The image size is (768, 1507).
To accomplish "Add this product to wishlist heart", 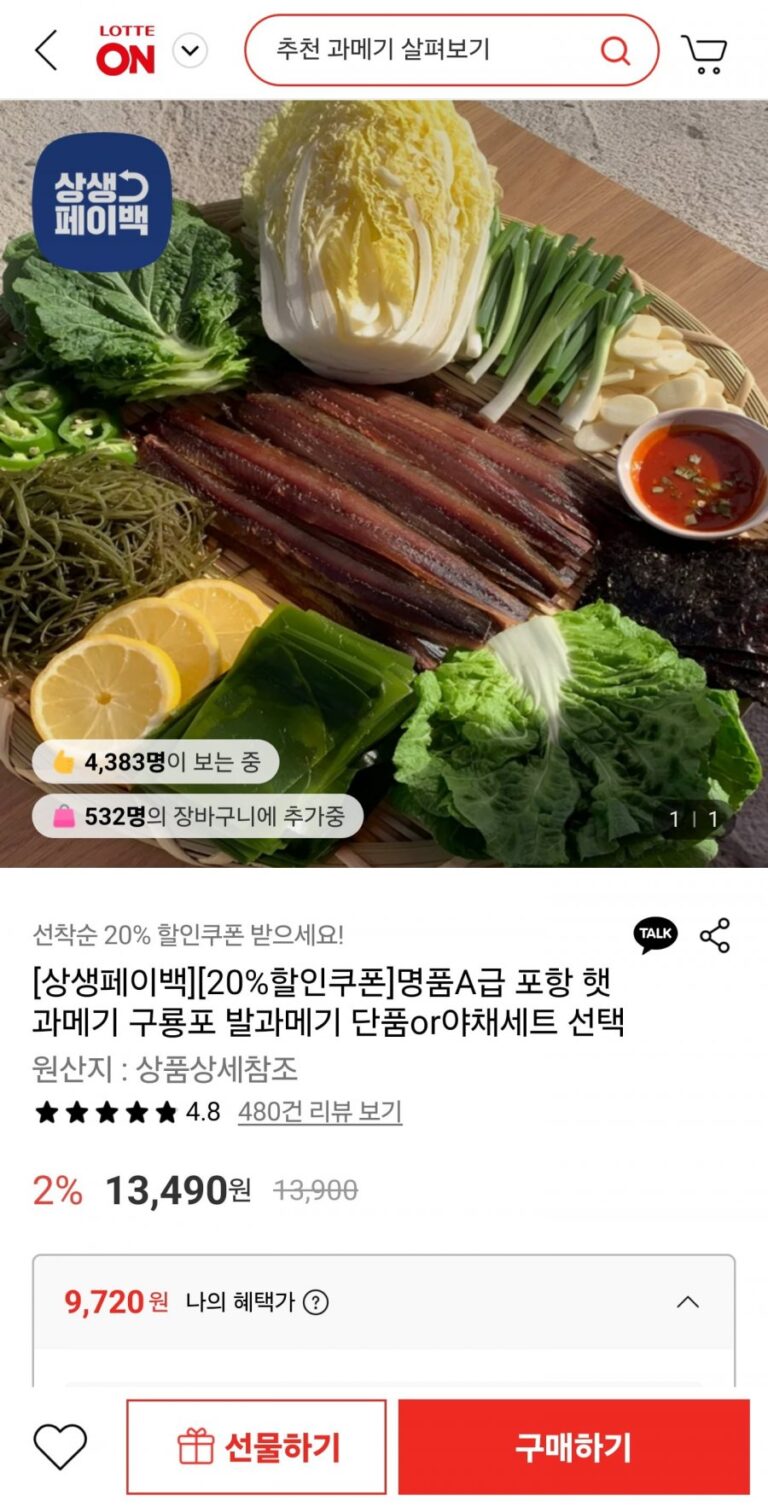I will click(x=61, y=1446).
